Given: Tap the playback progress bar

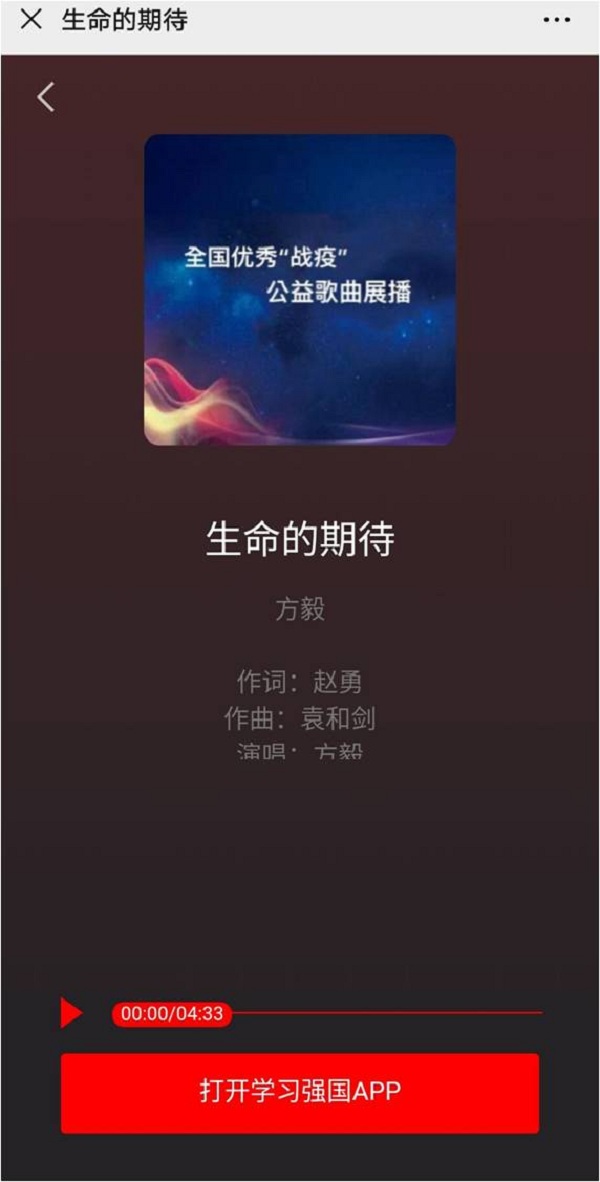Looking at the screenshot, I should [385, 1013].
